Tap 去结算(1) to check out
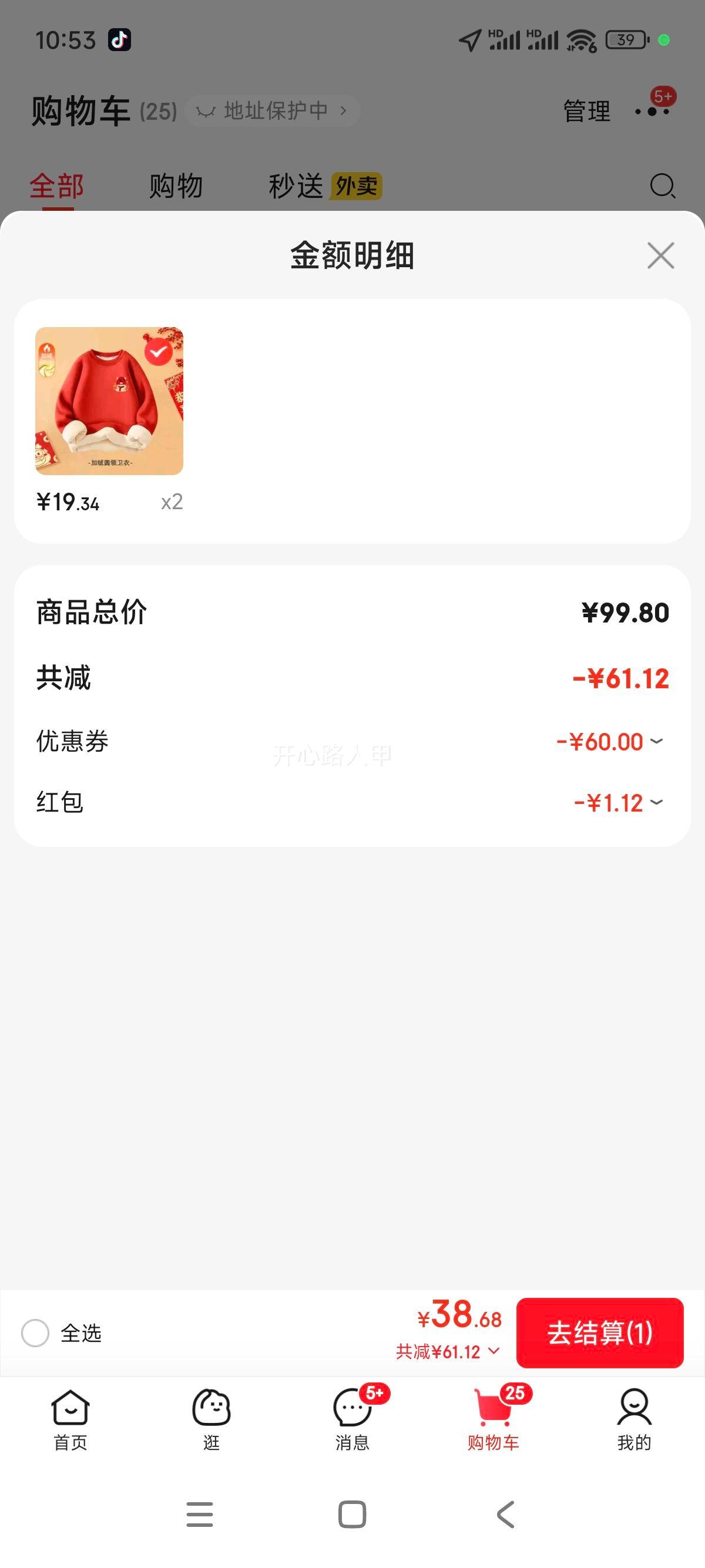The height and width of the screenshot is (1568, 705). (600, 1333)
